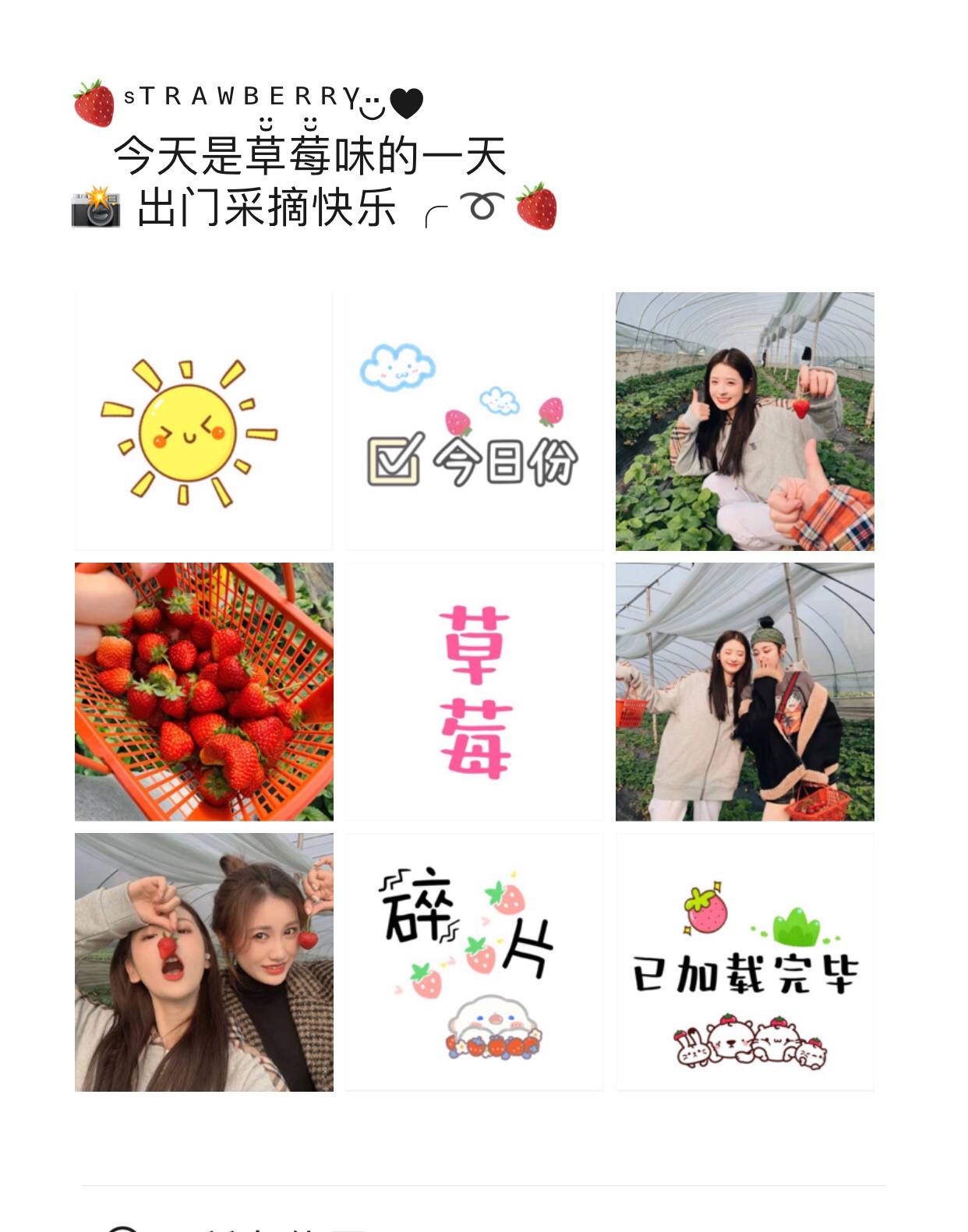View the photo of the girl holding up a strawberry
The height and width of the screenshot is (1232, 968).
[x=744, y=421]
